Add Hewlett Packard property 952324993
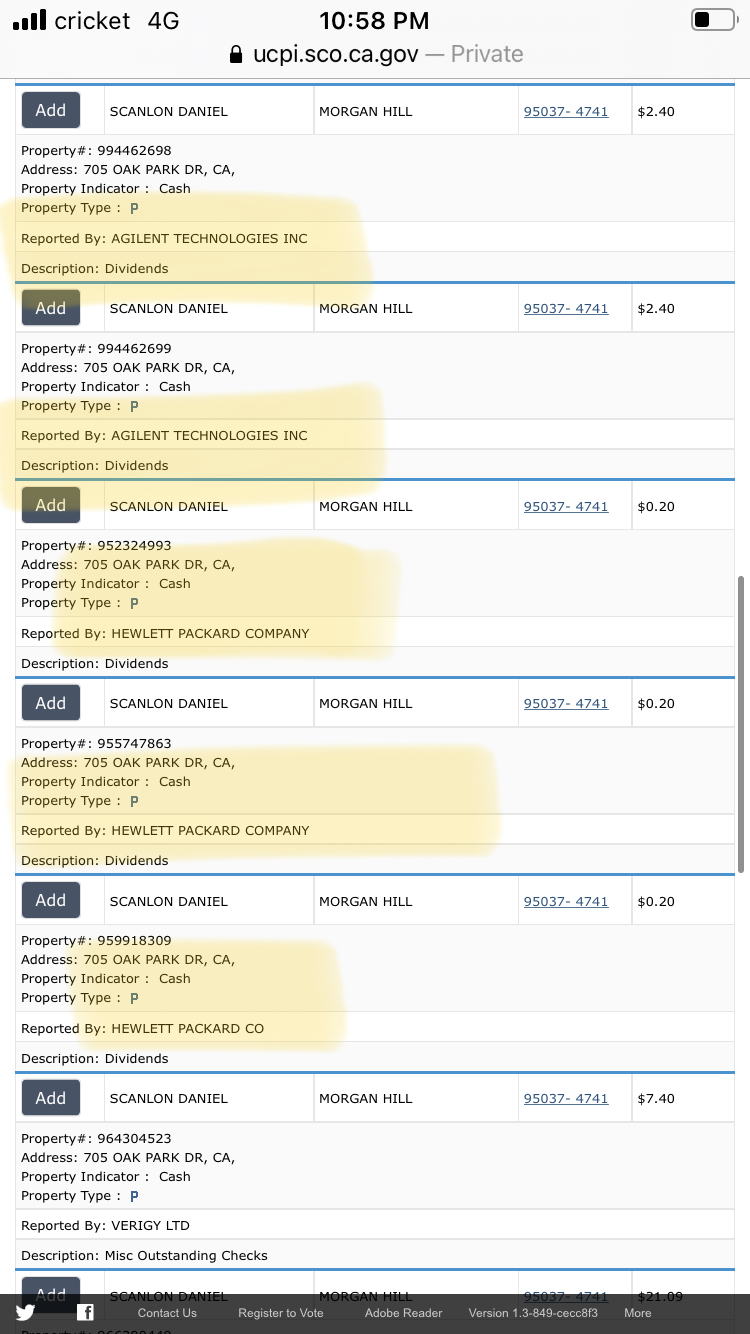Viewport: 750px width, 1334px height. [51, 506]
